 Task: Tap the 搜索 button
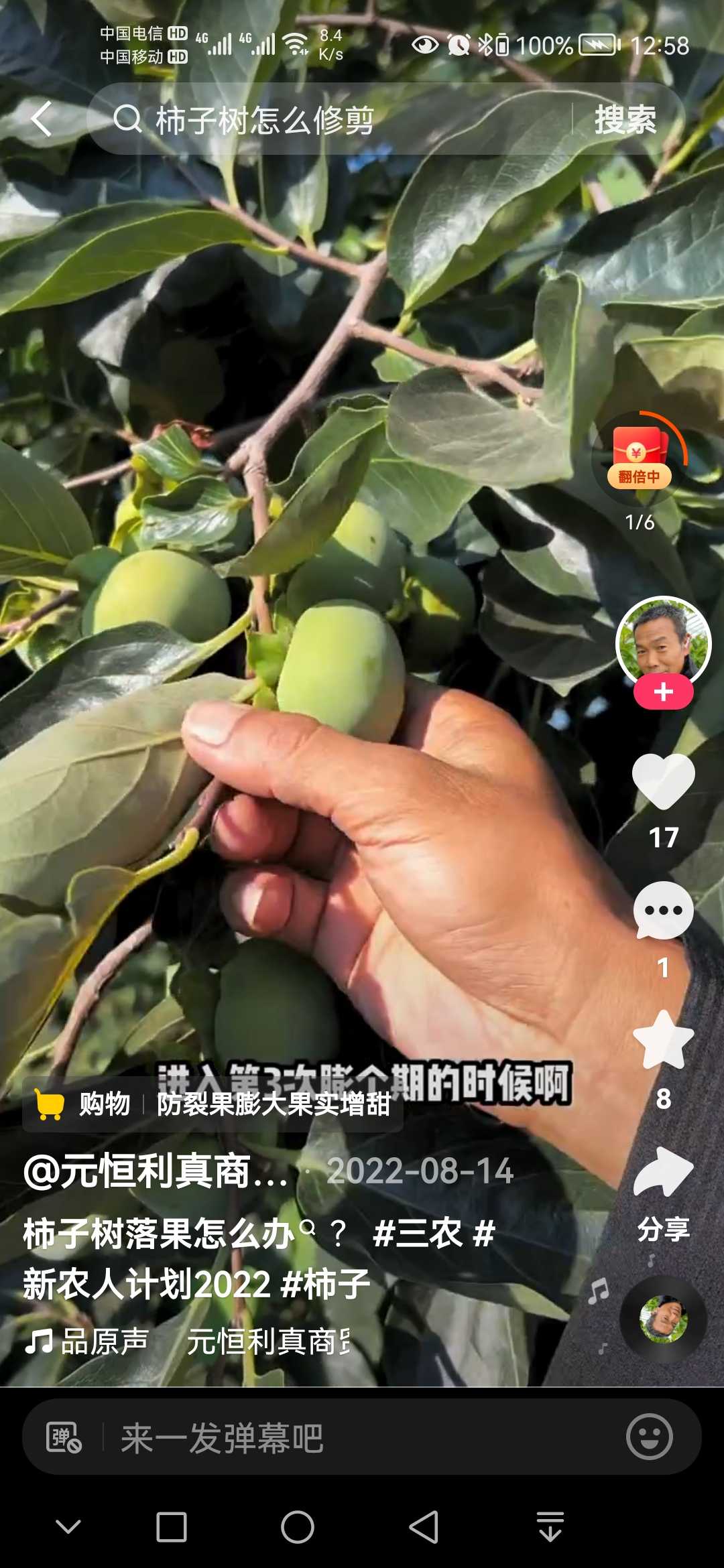tap(625, 120)
